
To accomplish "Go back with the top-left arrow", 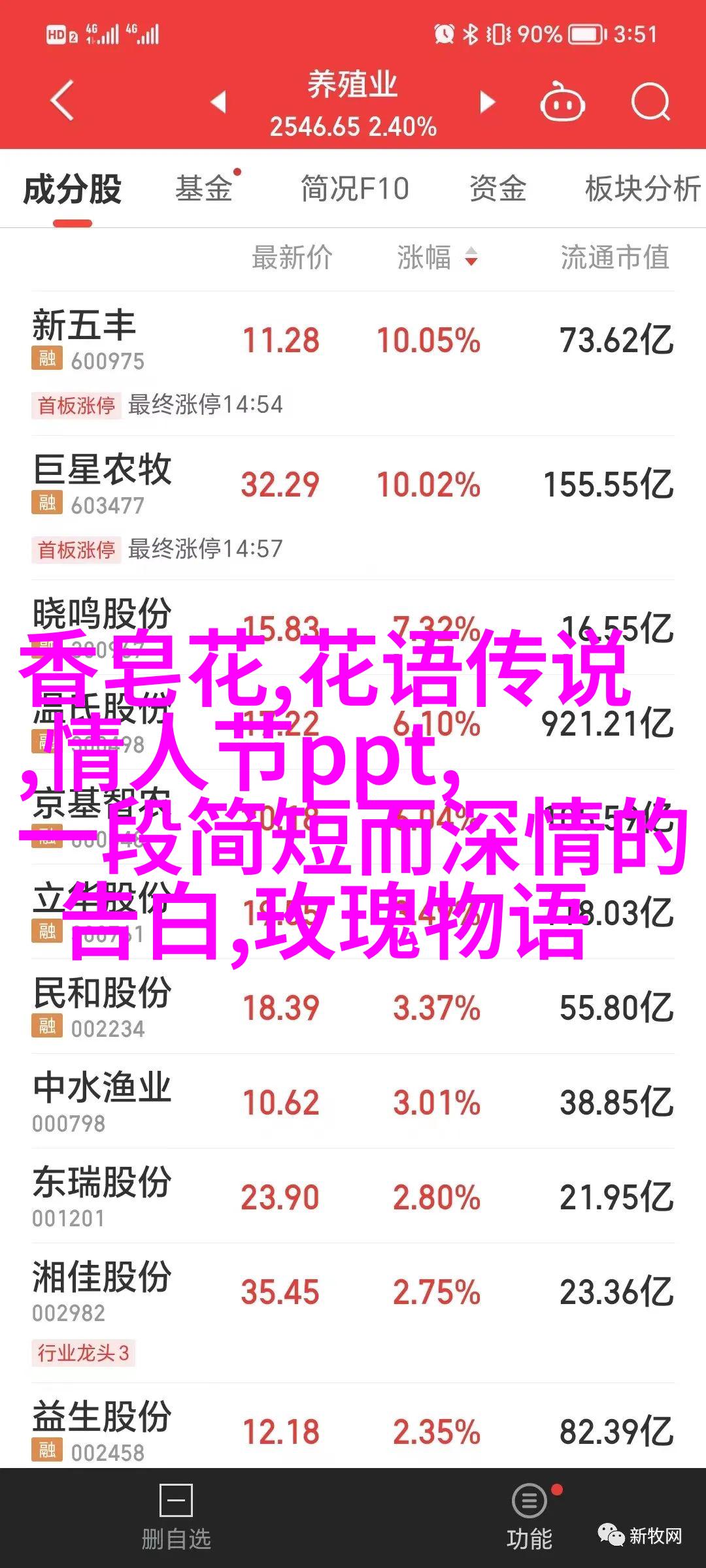I will [x=63, y=101].
